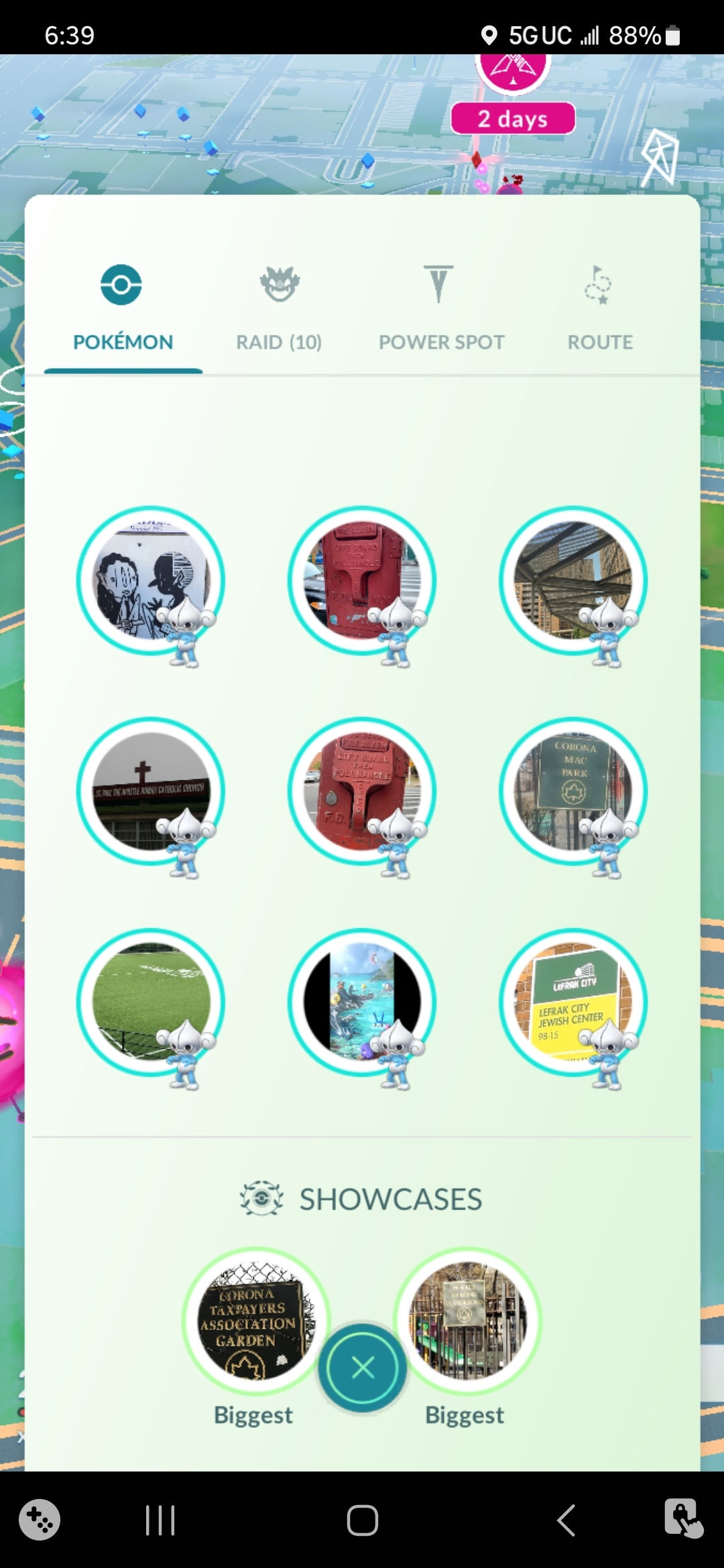Go back with the system back button

566,1520
